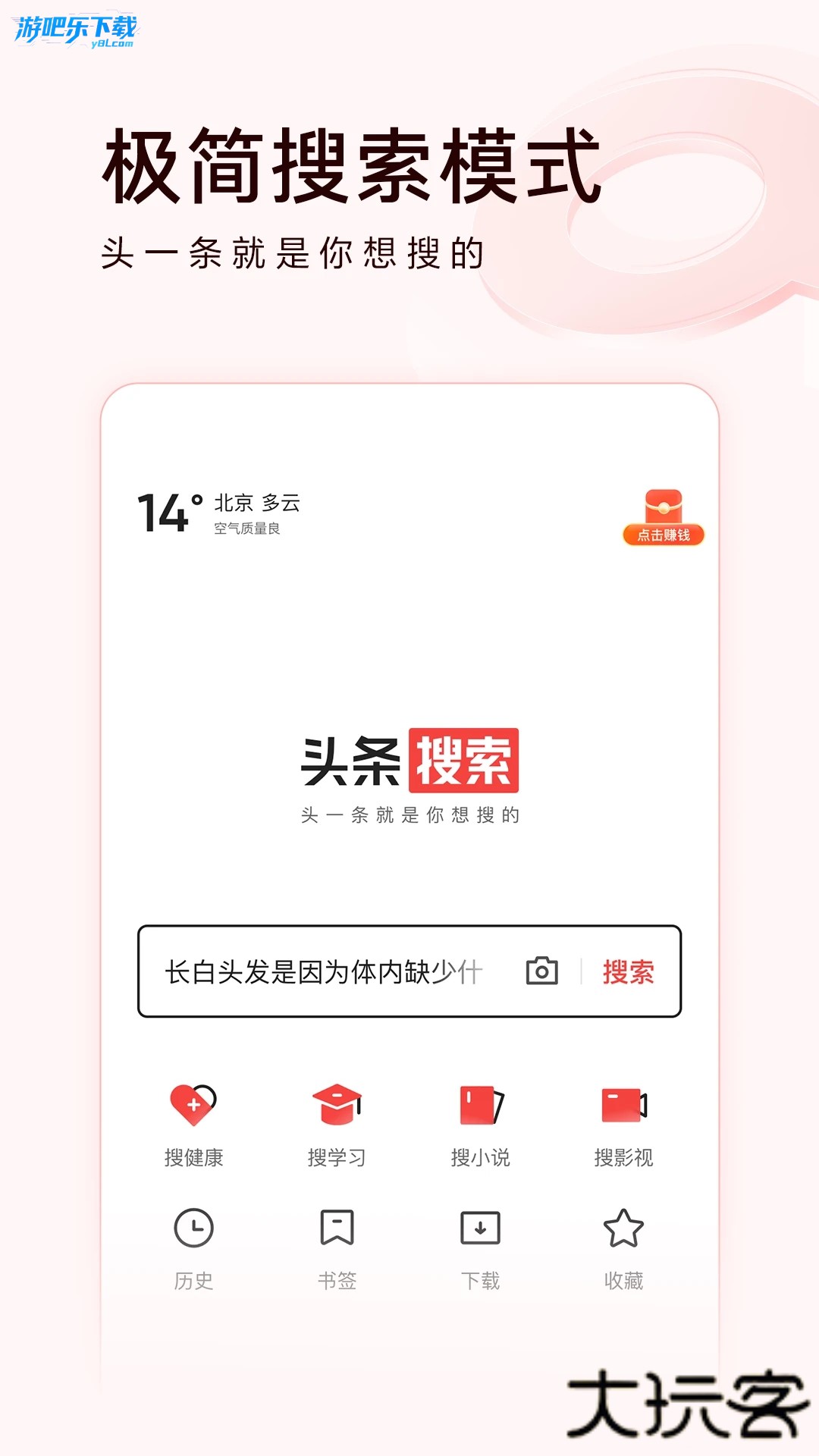
Task: Start image search with the camera icon
Action: pos(541,971)
